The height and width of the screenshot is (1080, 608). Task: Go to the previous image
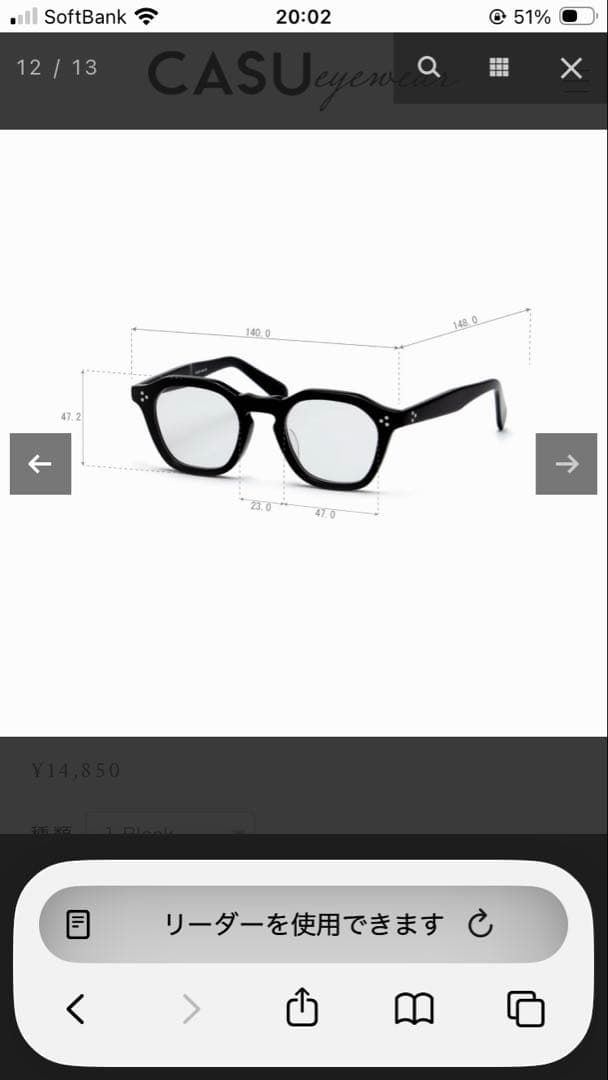point(40,464)
